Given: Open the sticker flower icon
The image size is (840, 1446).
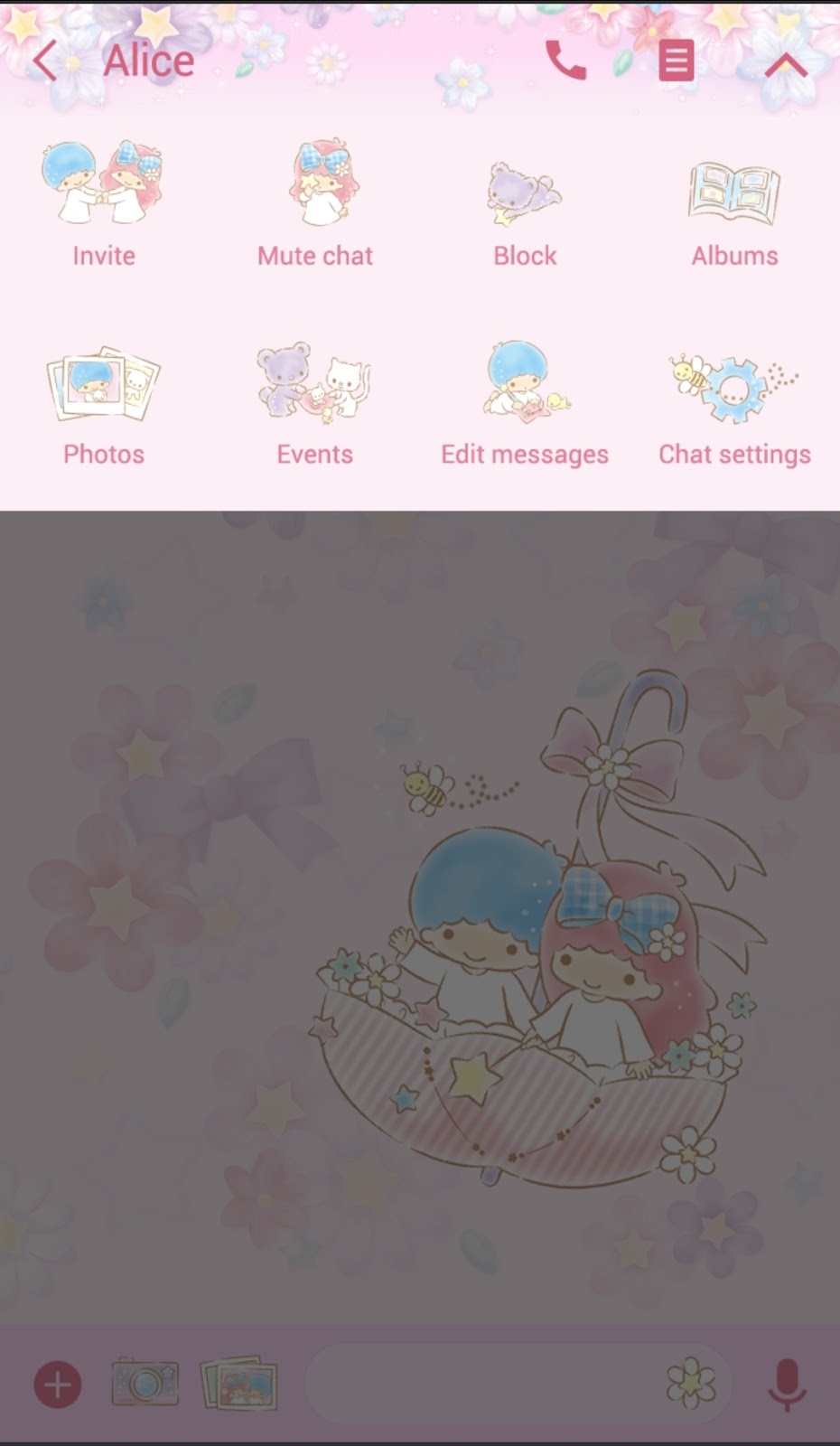Looking at the screenshot, I should (x=691, y=1384).
